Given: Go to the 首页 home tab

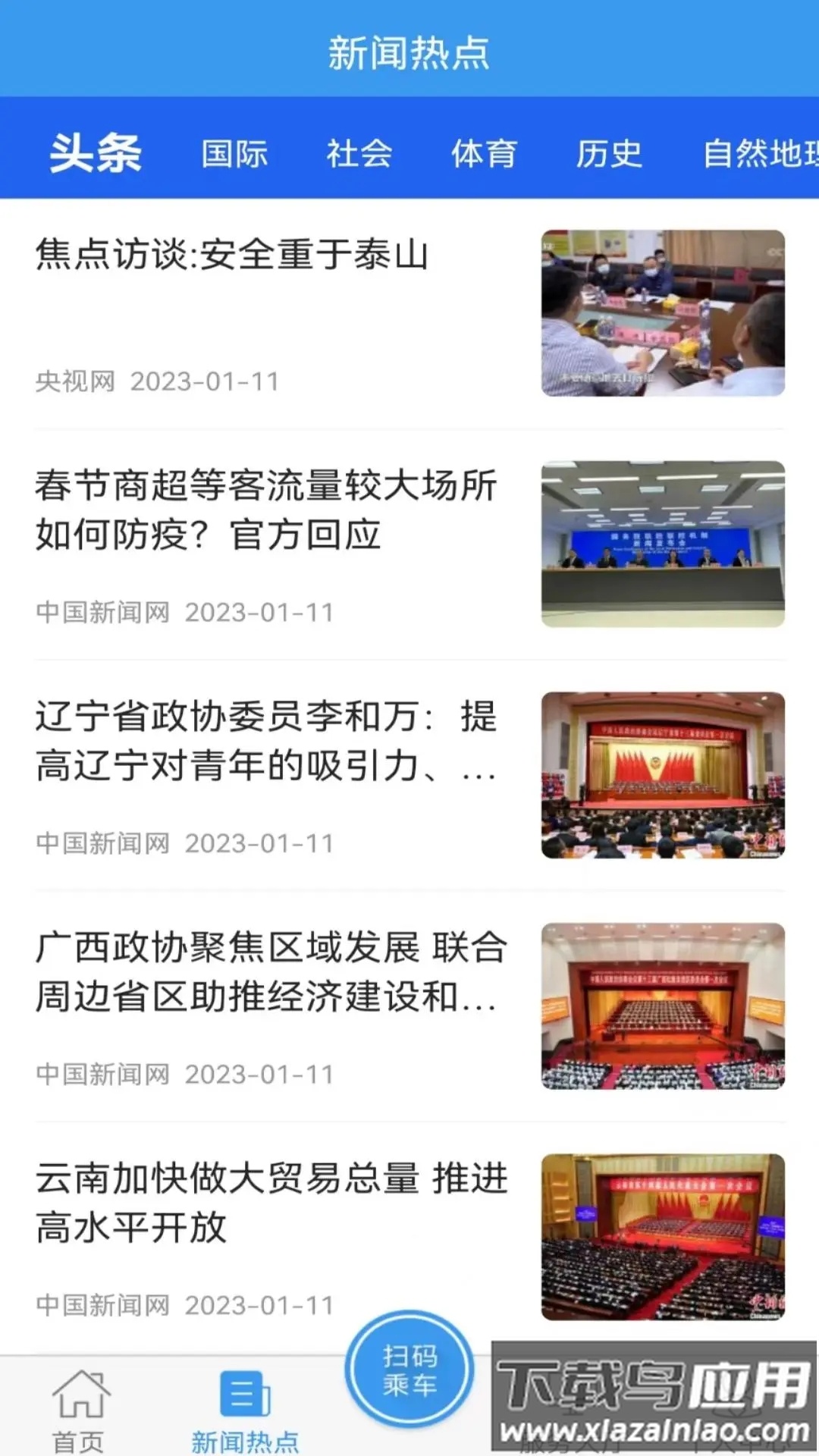Looking at the screenshot, I should 79,1410.
